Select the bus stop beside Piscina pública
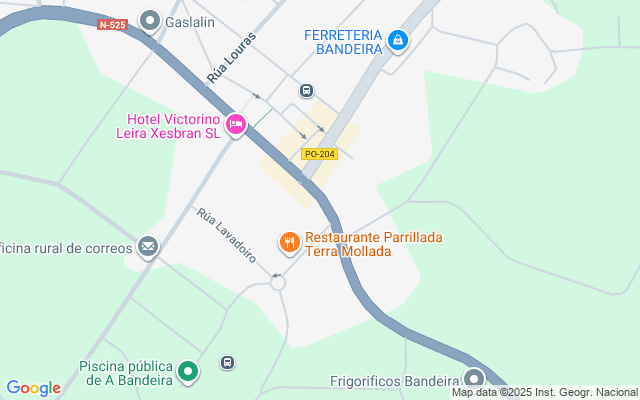This screenshot has width=640, height=400. coord(228,362)
